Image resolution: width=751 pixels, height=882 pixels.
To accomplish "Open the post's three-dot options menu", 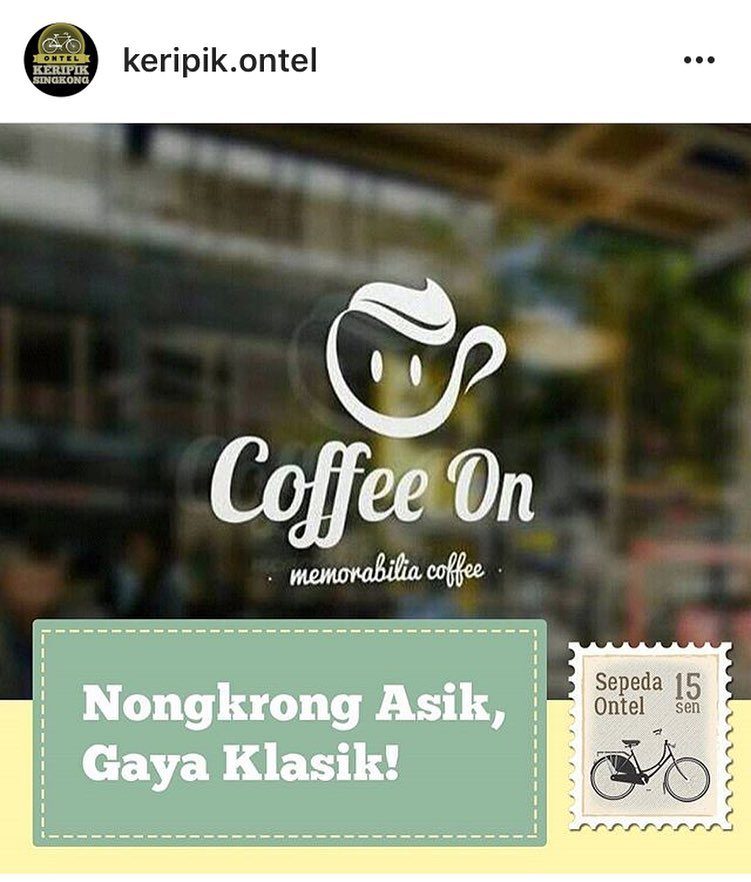I will (x=699, y=61).
